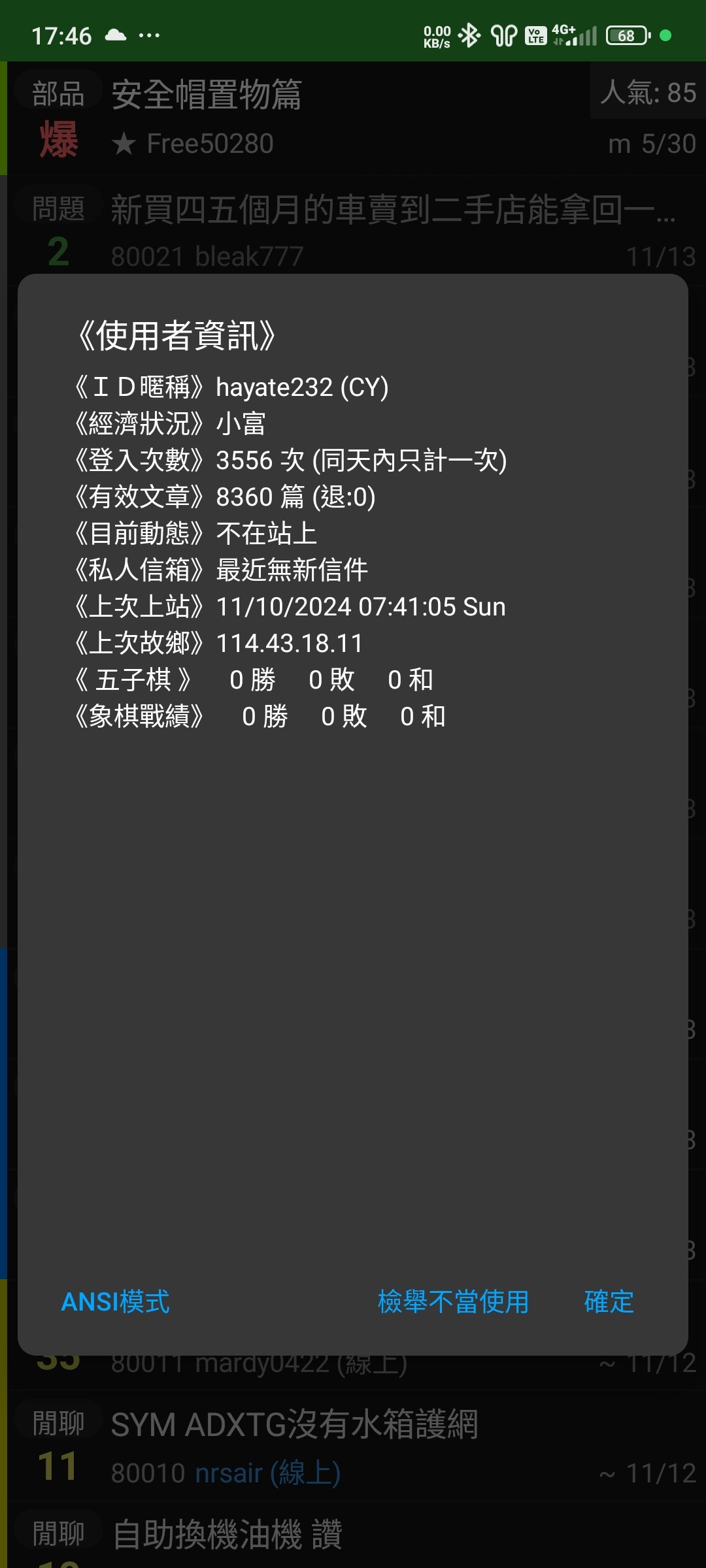Confirm with the 確定 button
706x1568 pixels.
609,1301
